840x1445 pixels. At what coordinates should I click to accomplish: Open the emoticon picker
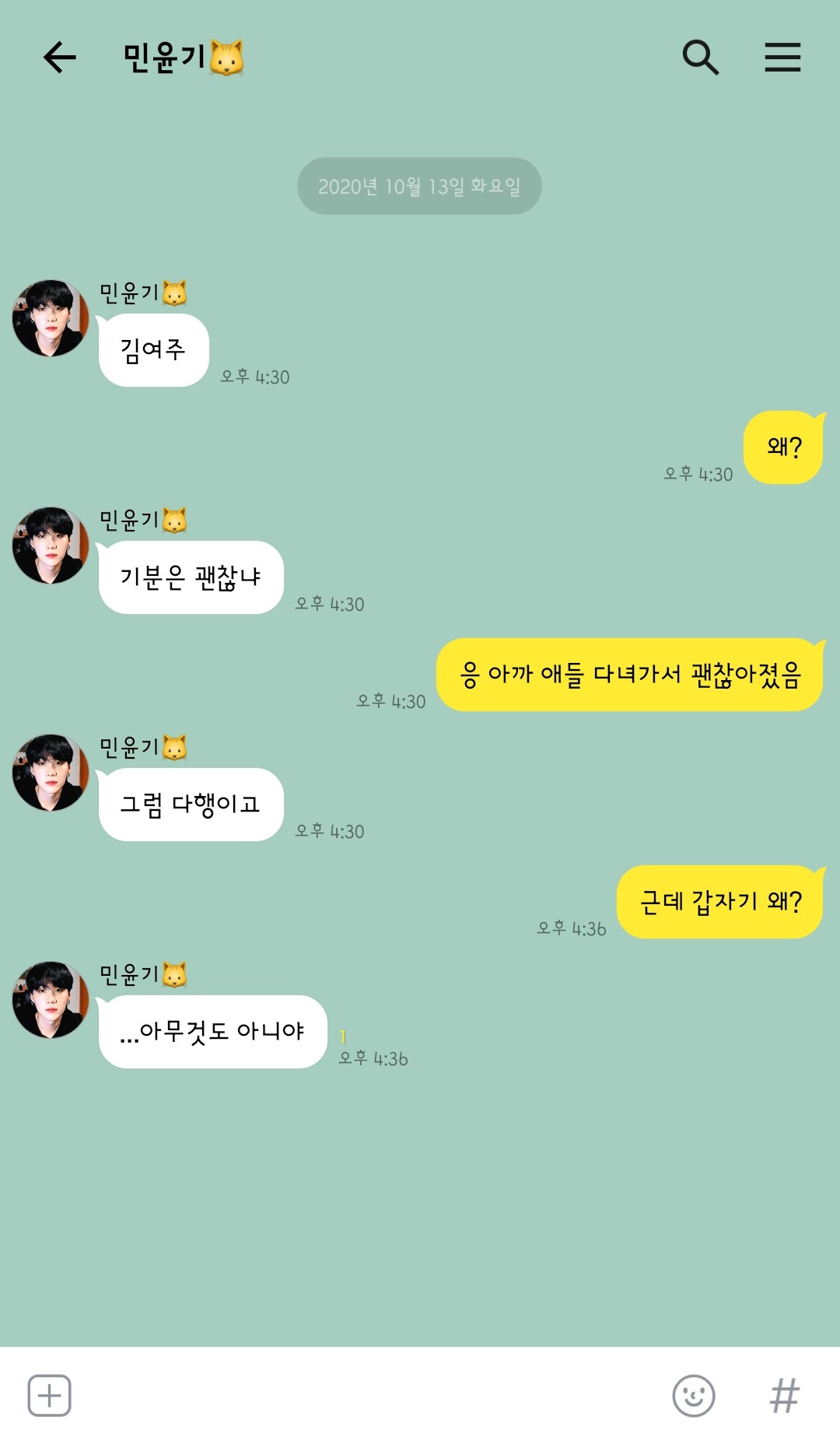[x=693, y=1395]
